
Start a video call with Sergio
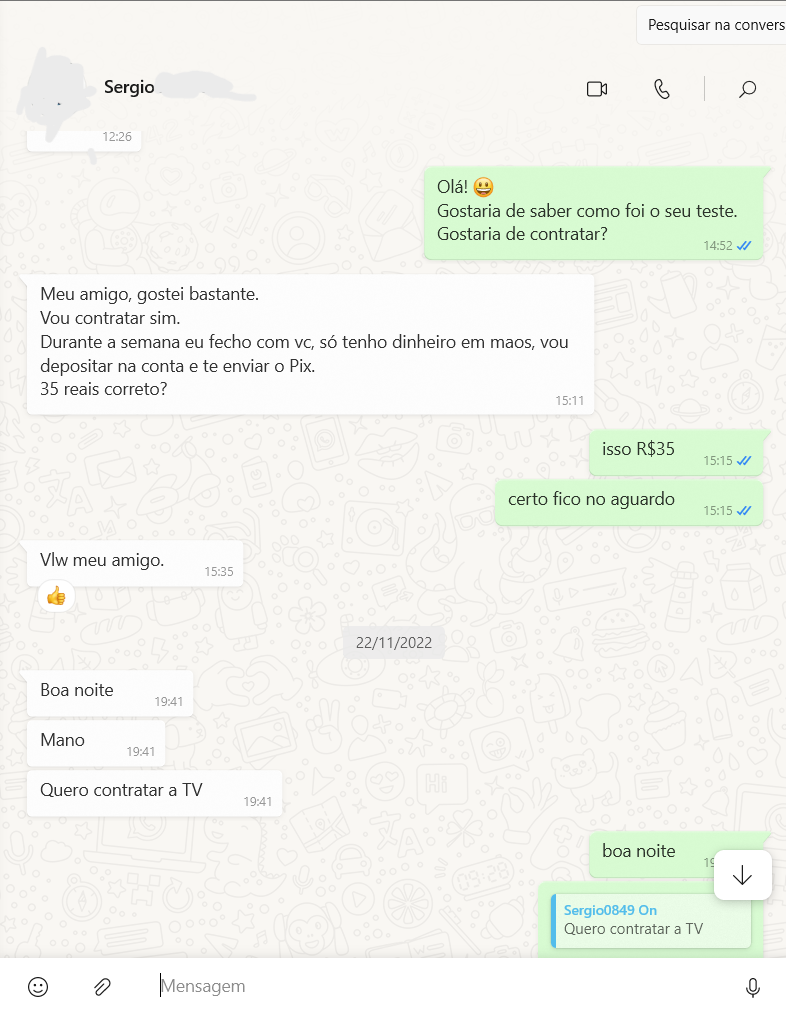pyautogui.click(x=597, y=89)
